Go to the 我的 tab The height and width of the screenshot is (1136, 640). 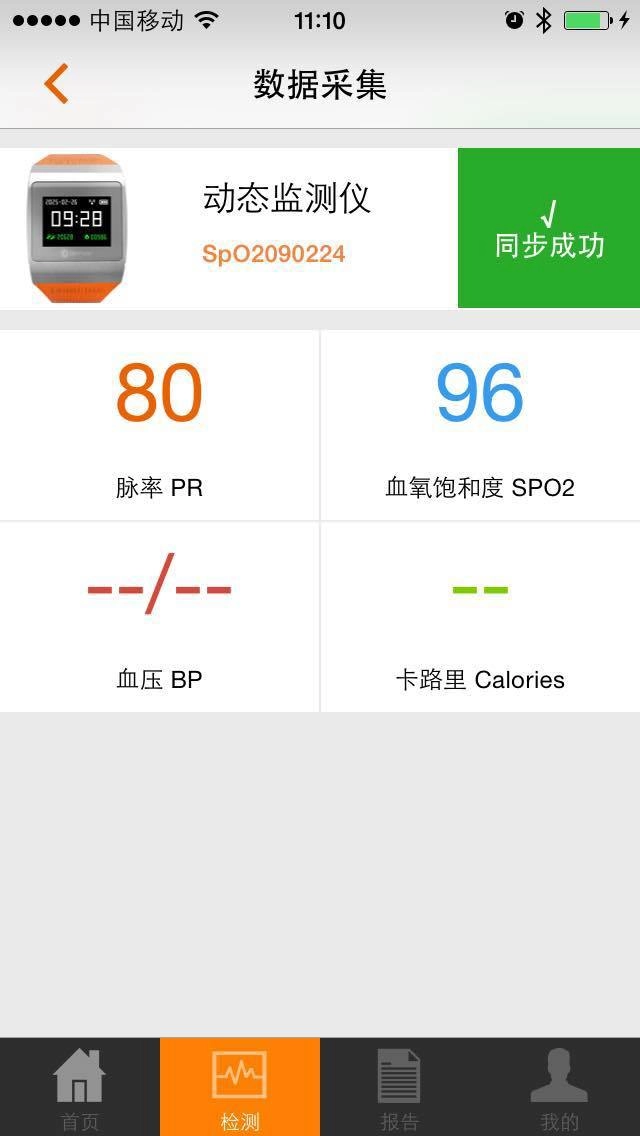pos(559,1088)
